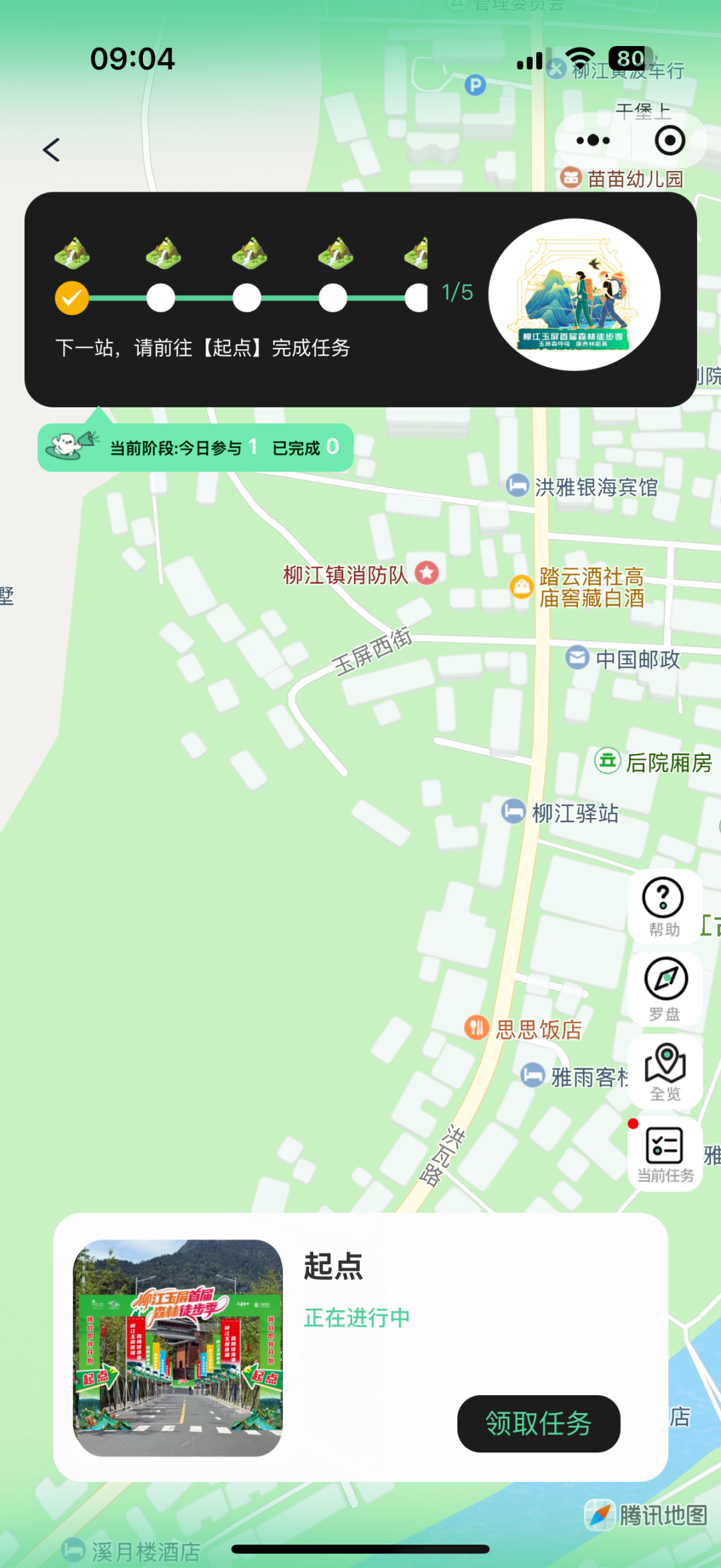Open the 当前阶段 participation banner
Image resolution: width=721 pixels, height=1568 pixels.
pos(195,447)
